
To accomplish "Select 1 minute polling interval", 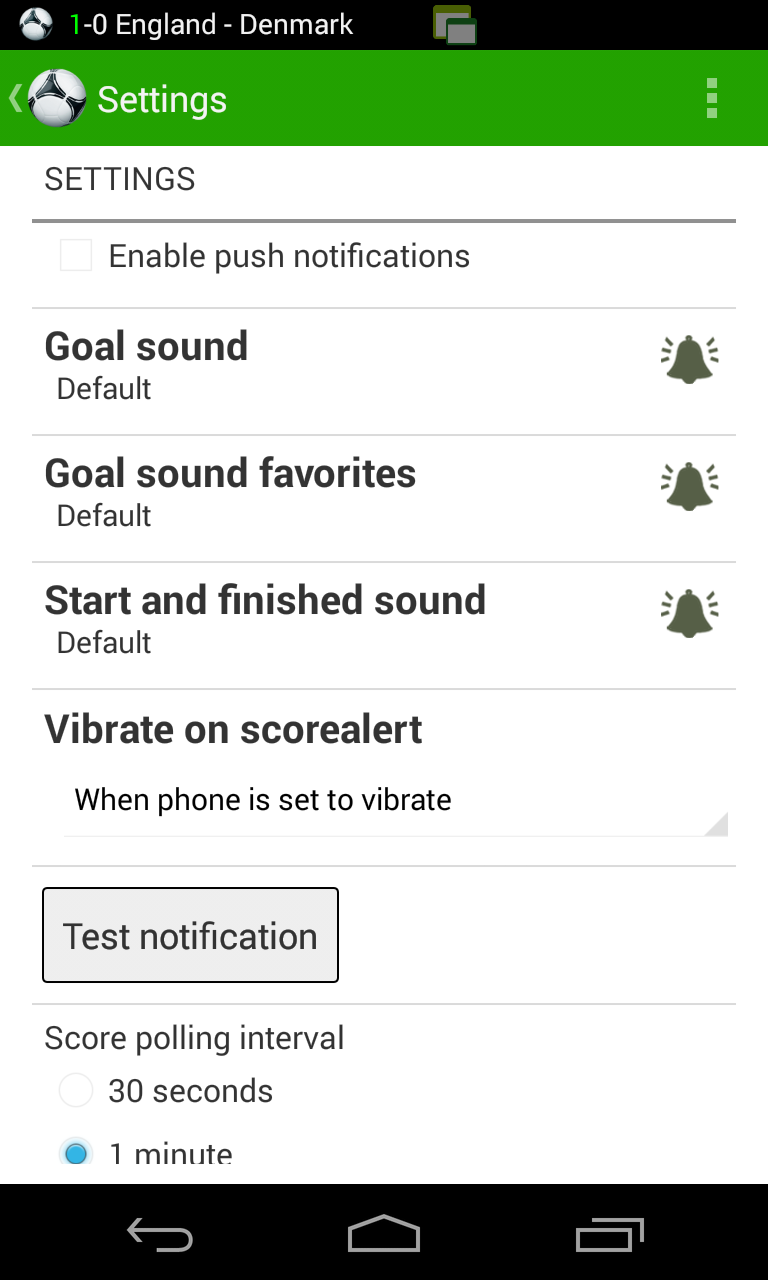I will [76, 1153].
